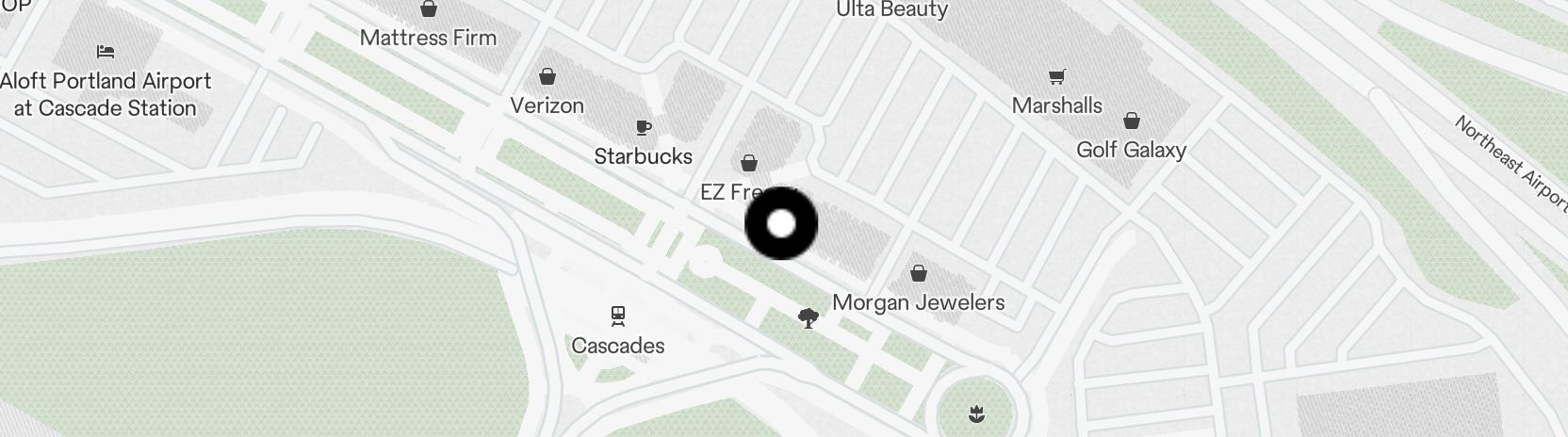Tap the black location pin
Viewport: 1568px width, 437px height.
[x=781, y=224]
